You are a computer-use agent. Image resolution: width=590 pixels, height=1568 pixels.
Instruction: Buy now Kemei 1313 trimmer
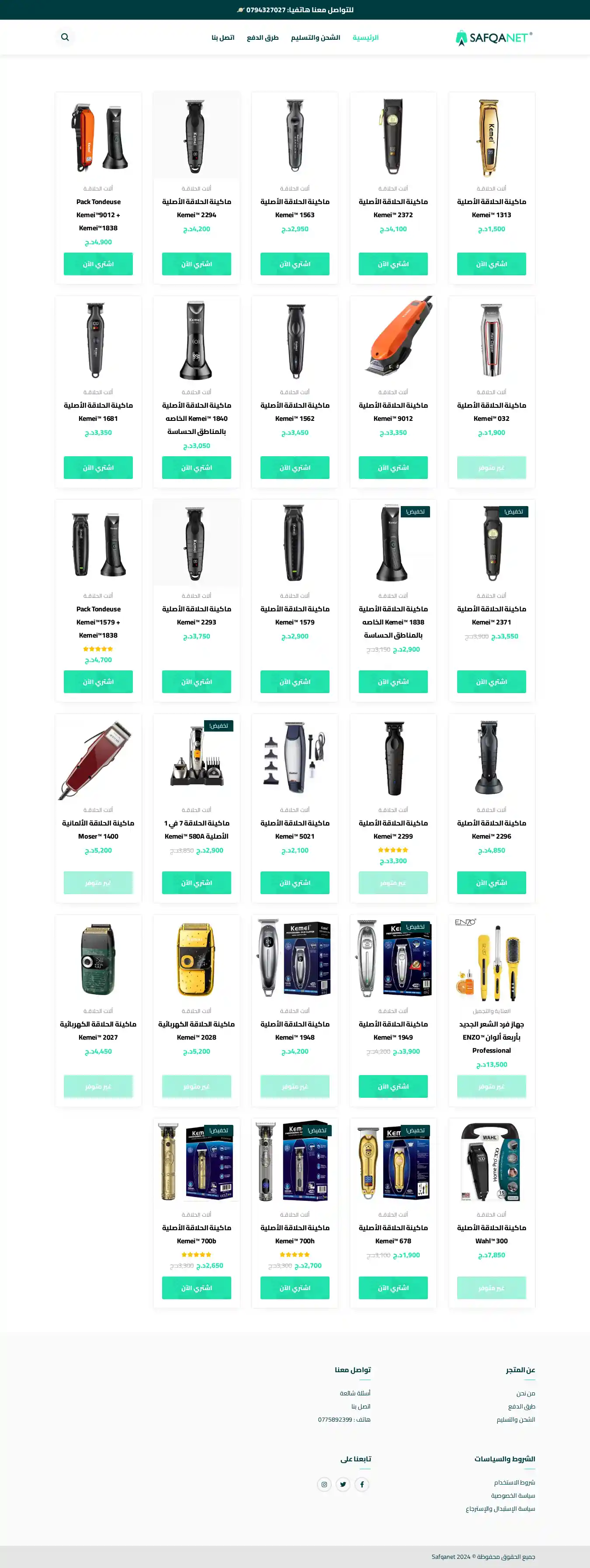(x=491, y=264)
